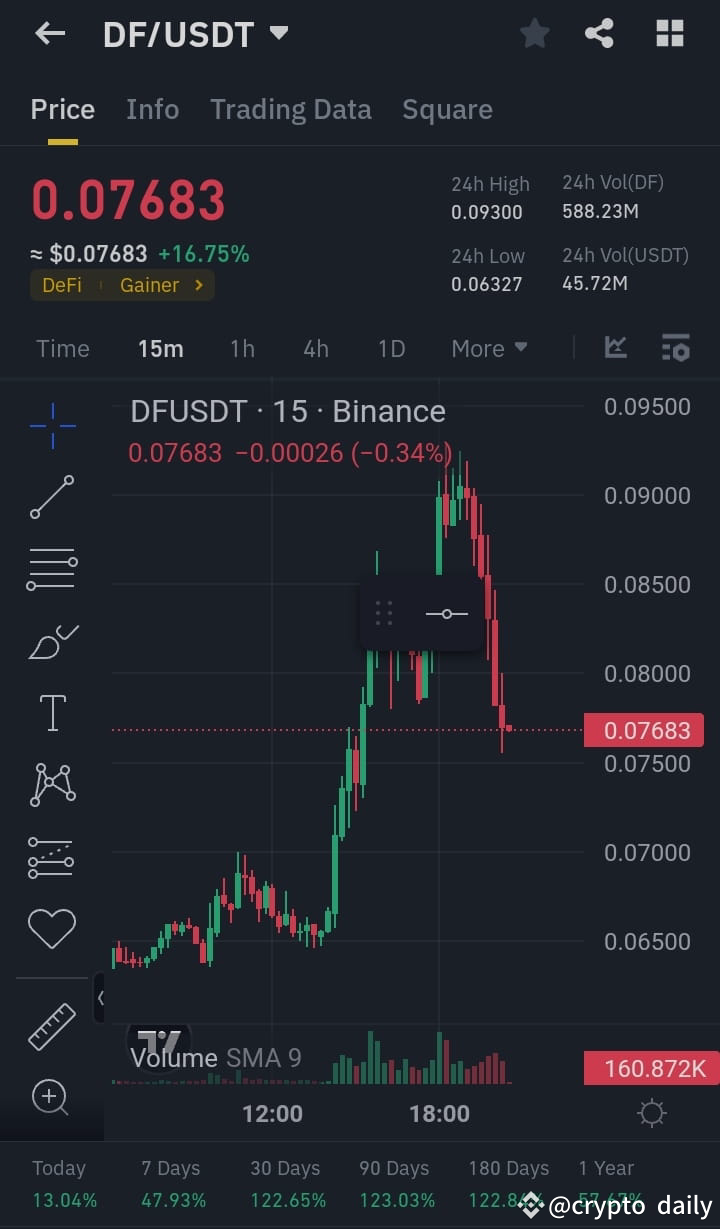Select the crosshair cursor tool
The width and height of the screenshot is (720, 1229).
coord(51,426)
